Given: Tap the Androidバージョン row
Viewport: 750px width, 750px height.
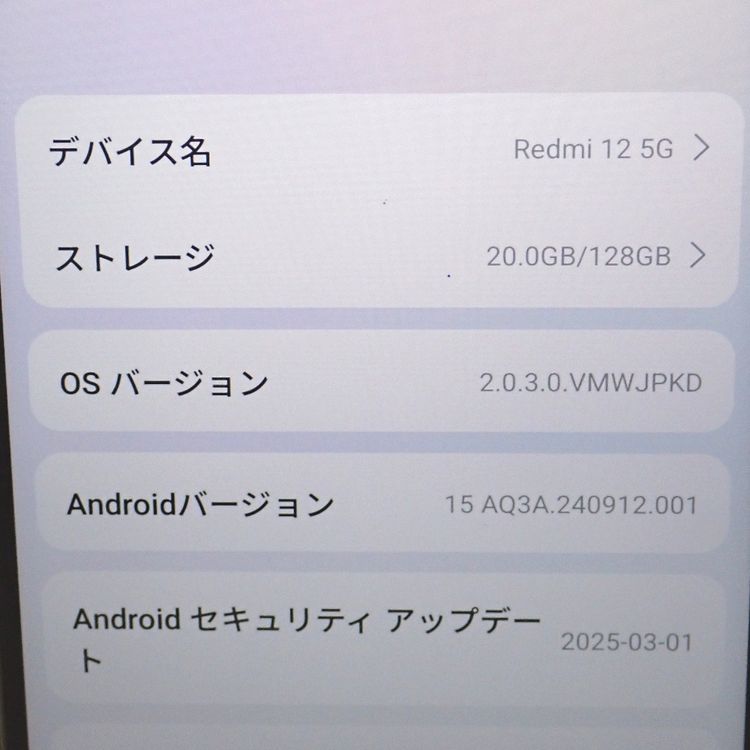Looking at the screenshot, I should (x=380, y=505).
